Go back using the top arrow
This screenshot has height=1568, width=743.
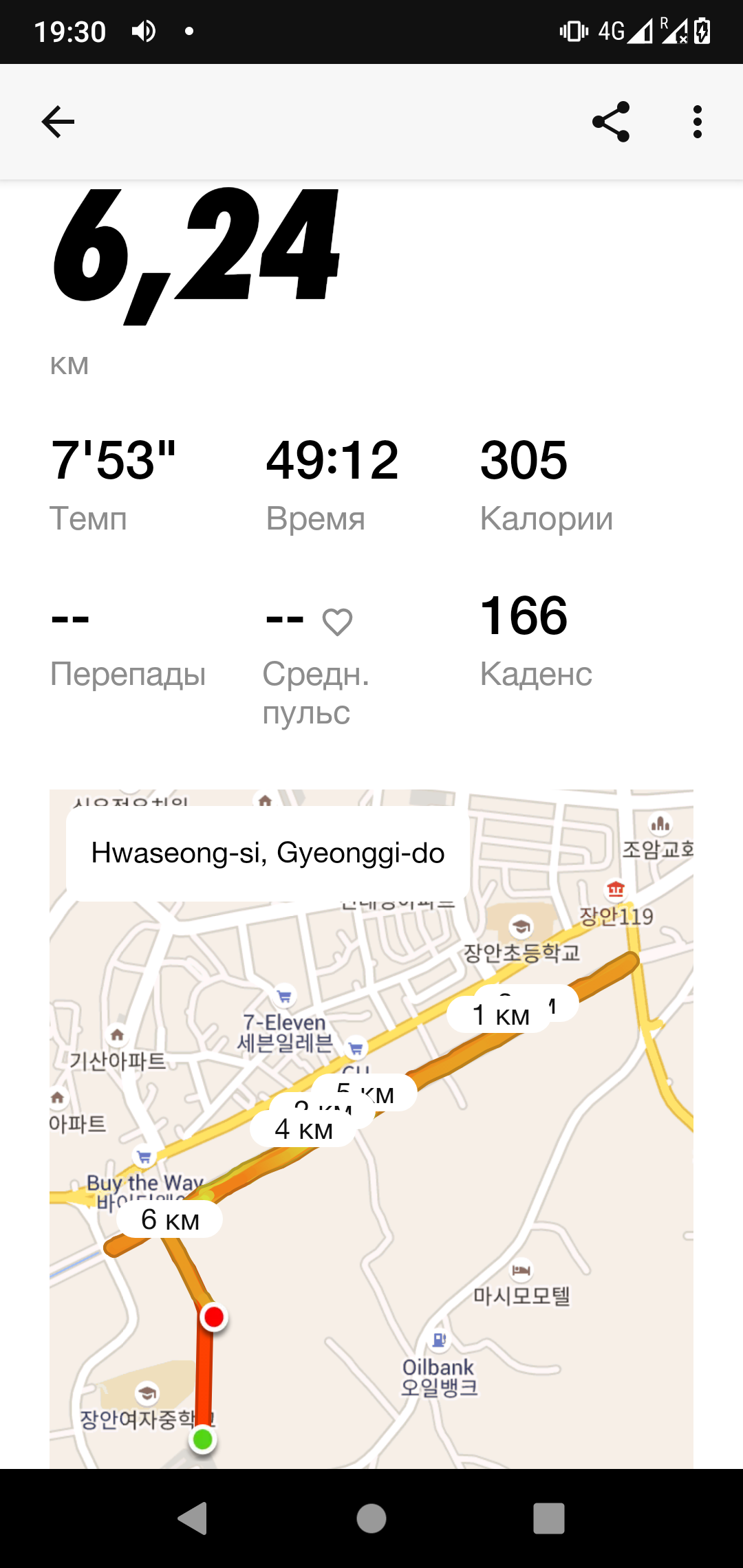[x=58, y=122]
